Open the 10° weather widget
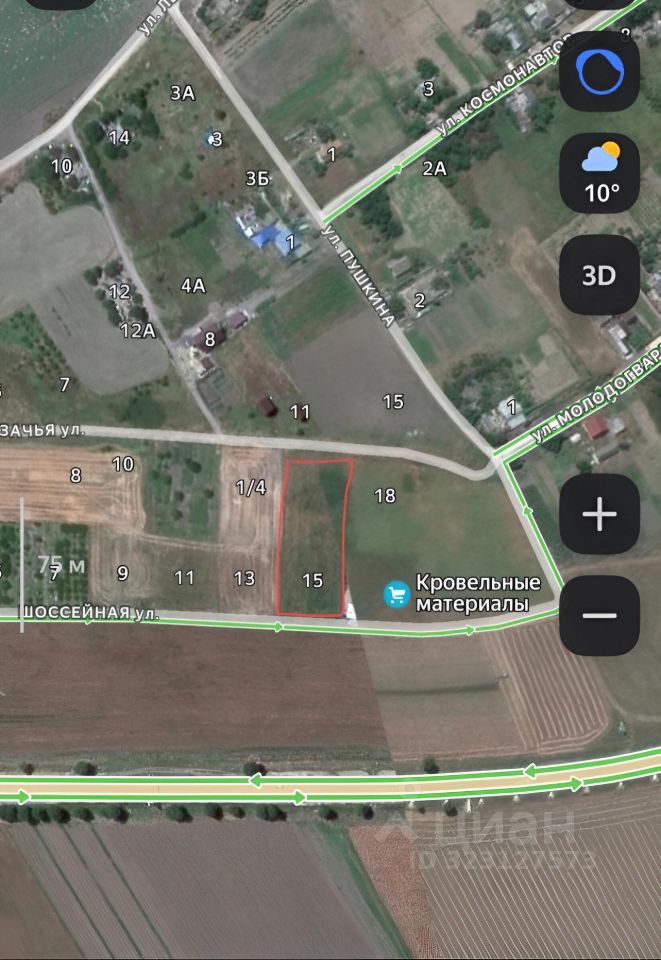Screen dimensions: 661x960 click(x=599, y=173)
